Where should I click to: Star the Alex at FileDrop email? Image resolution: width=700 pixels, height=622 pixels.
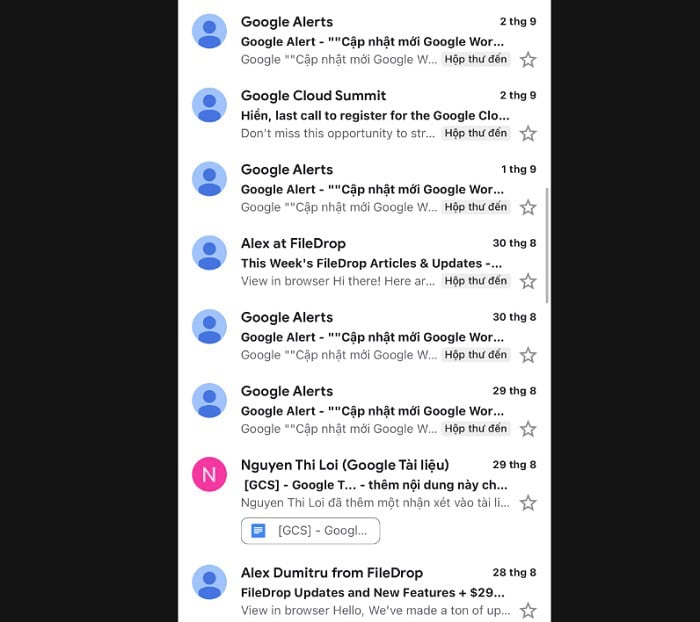pos(528,282)
